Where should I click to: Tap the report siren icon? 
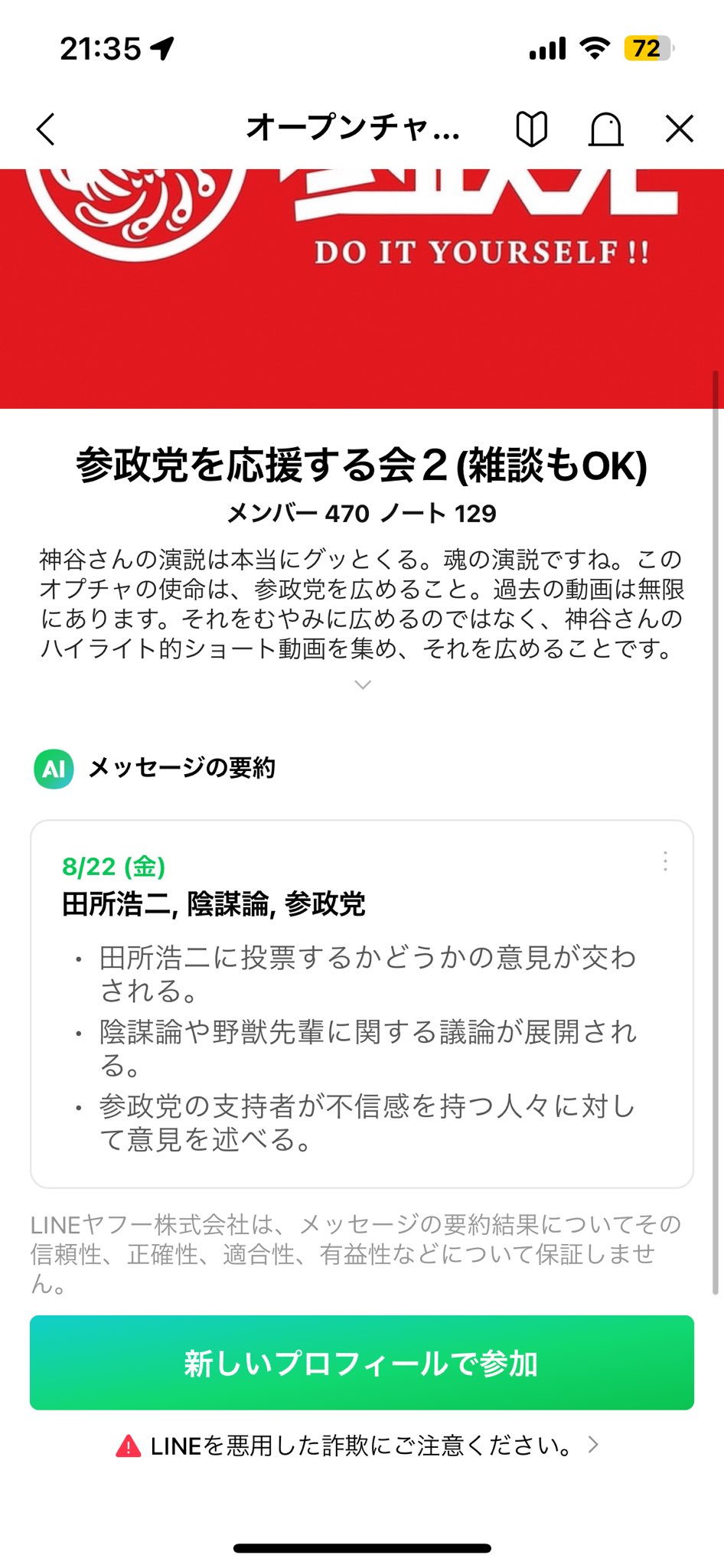pyautogui.click(x=605, y=129)
